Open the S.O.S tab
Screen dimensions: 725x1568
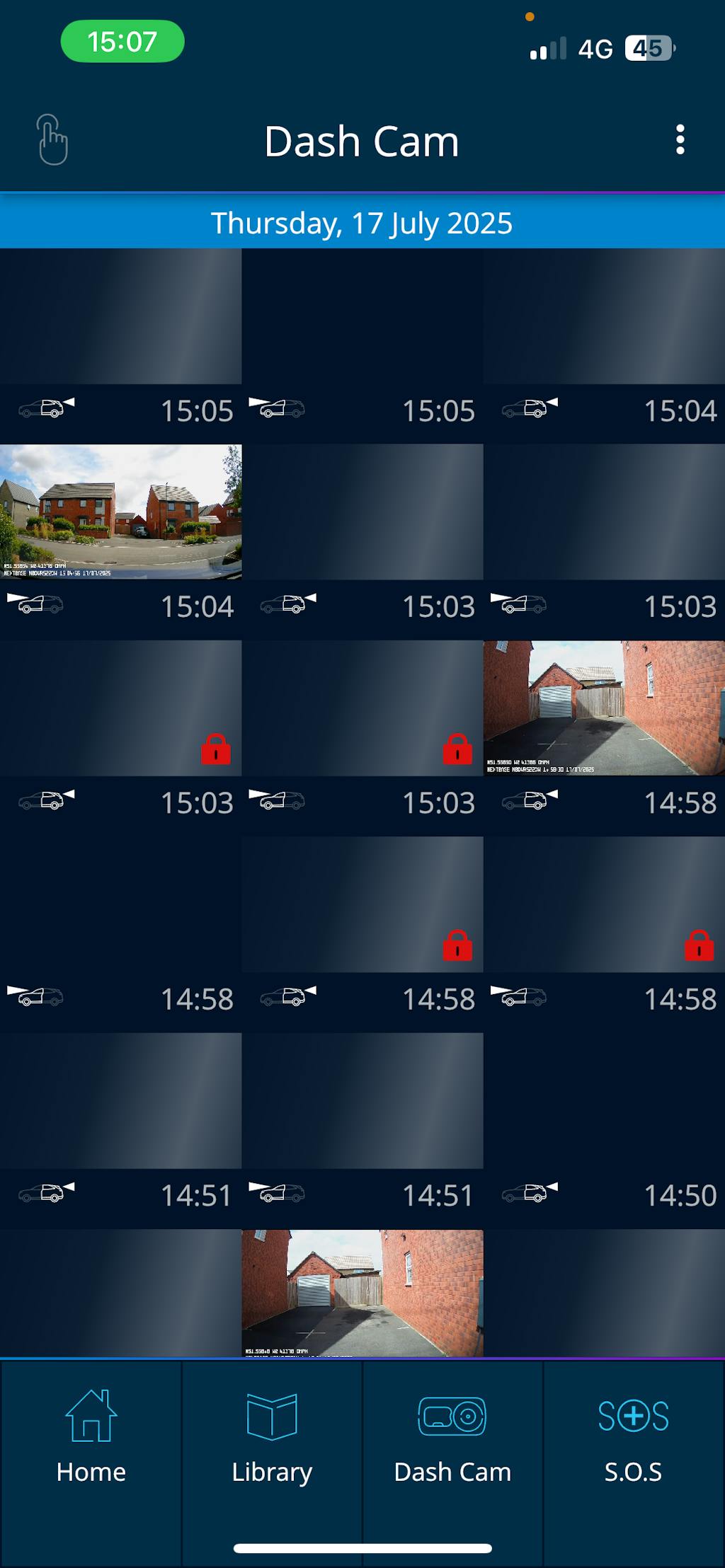click(x=633, y=1436)
